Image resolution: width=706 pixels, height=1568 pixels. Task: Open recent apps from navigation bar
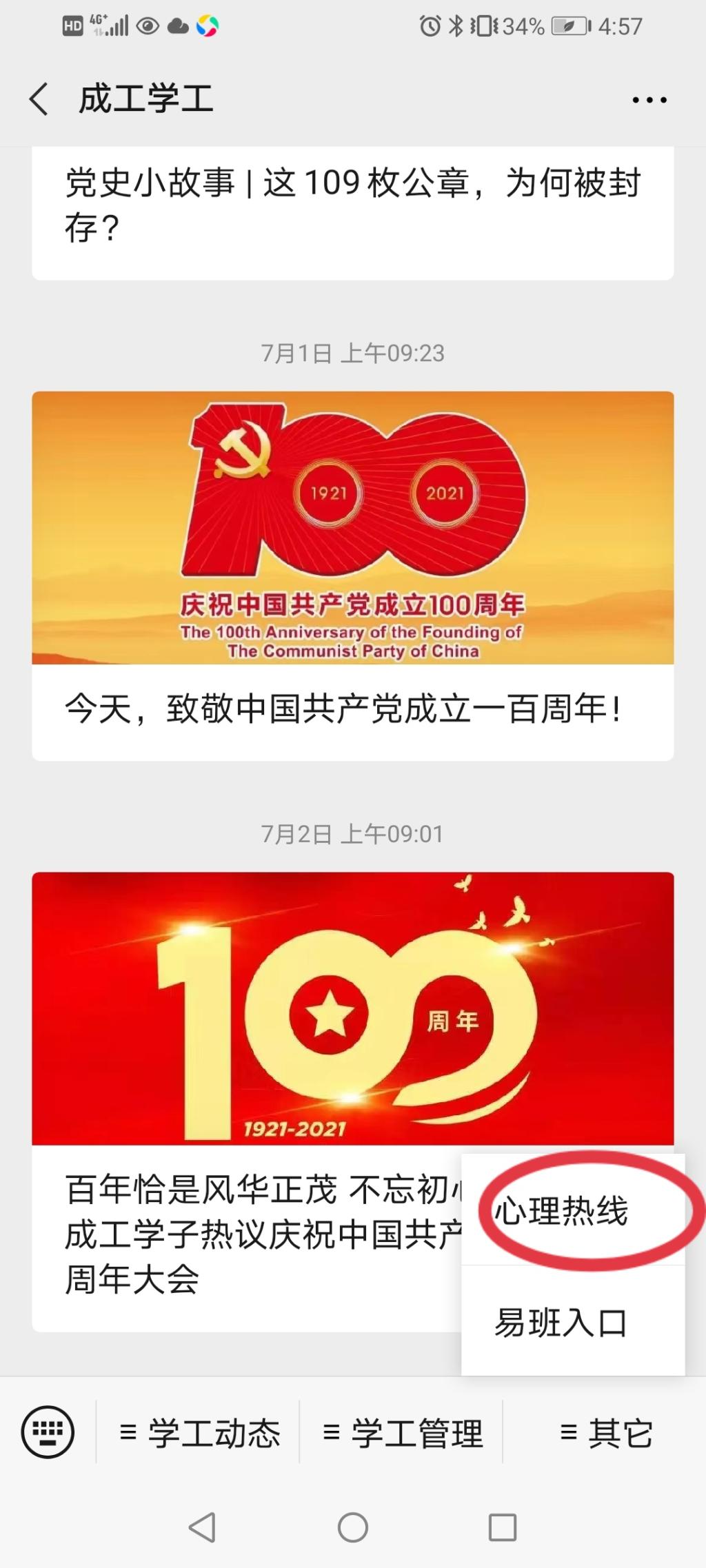502,1527
